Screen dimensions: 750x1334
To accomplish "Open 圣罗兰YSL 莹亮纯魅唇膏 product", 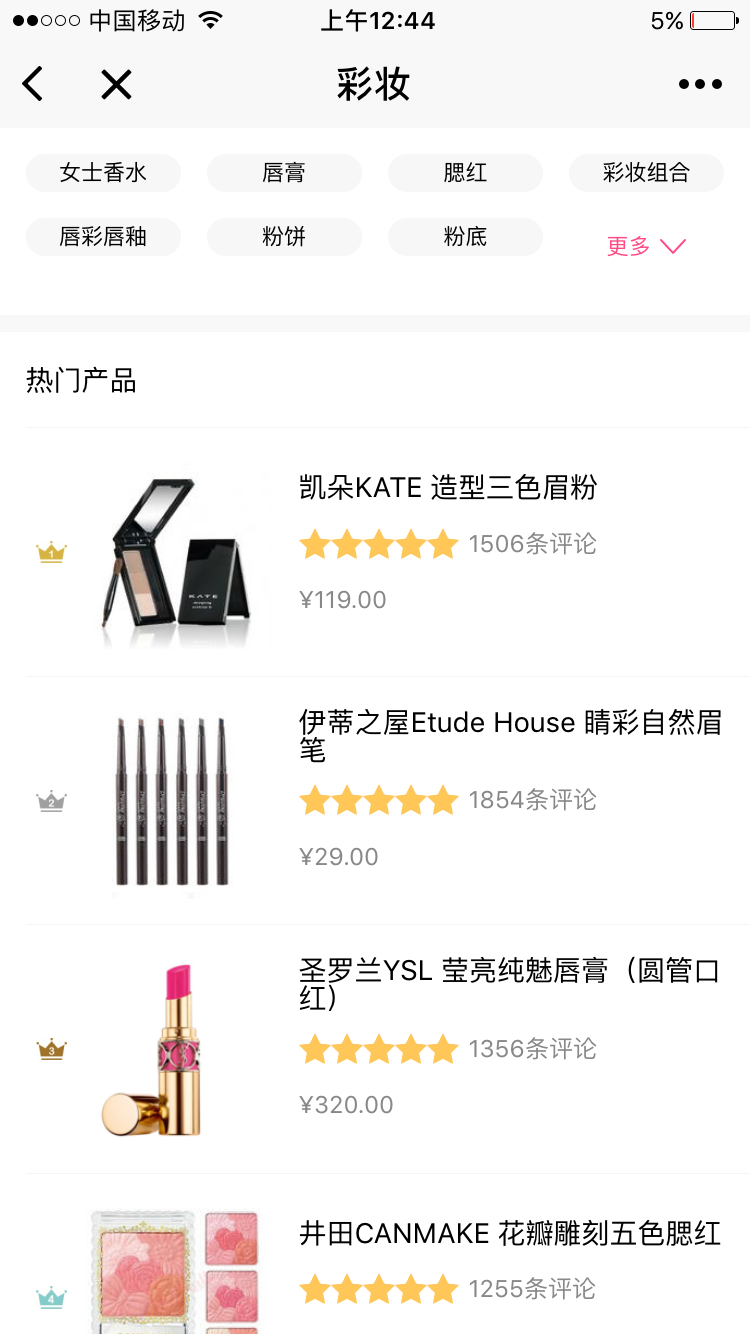I will tap(510, 983).
